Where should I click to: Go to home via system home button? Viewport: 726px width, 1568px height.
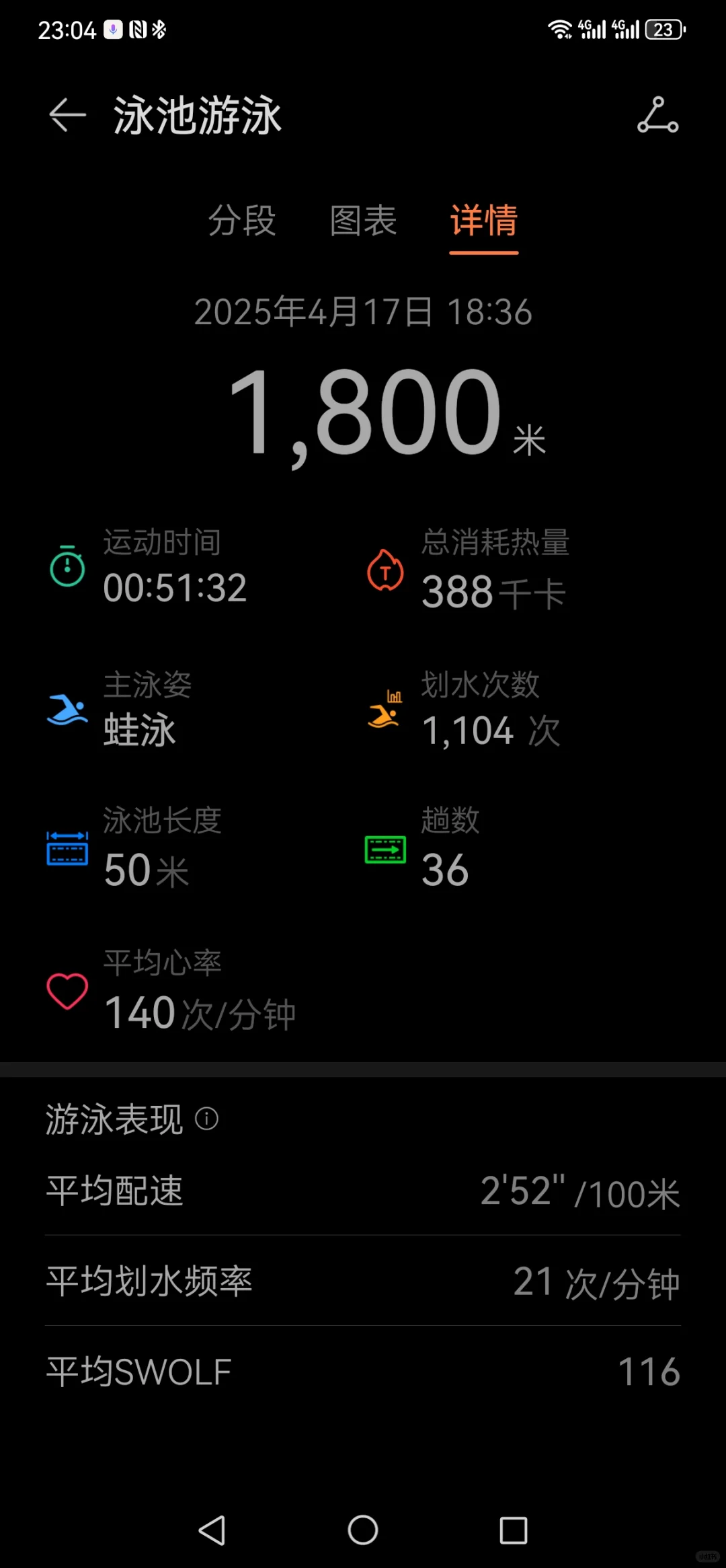363,1530
